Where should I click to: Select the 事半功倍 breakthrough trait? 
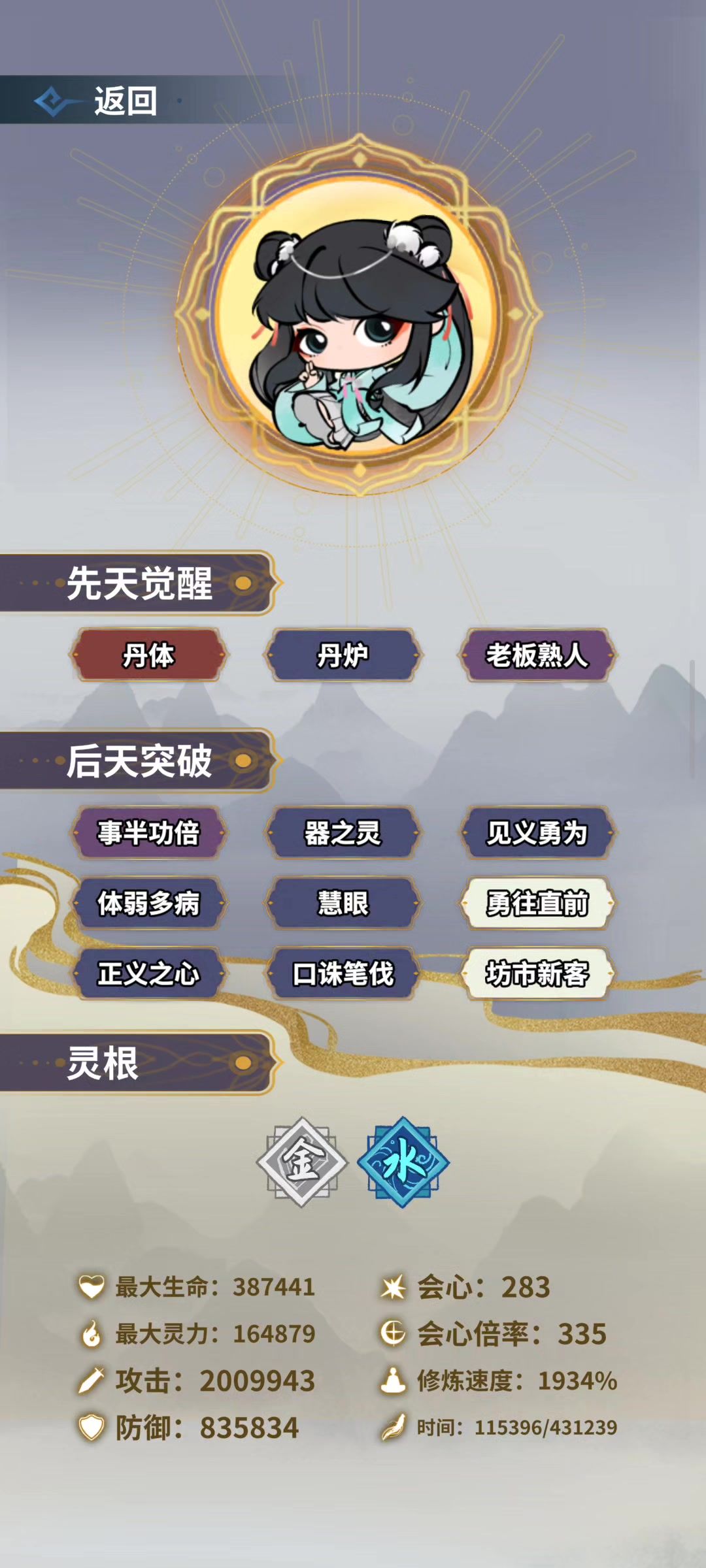[149, 832]
